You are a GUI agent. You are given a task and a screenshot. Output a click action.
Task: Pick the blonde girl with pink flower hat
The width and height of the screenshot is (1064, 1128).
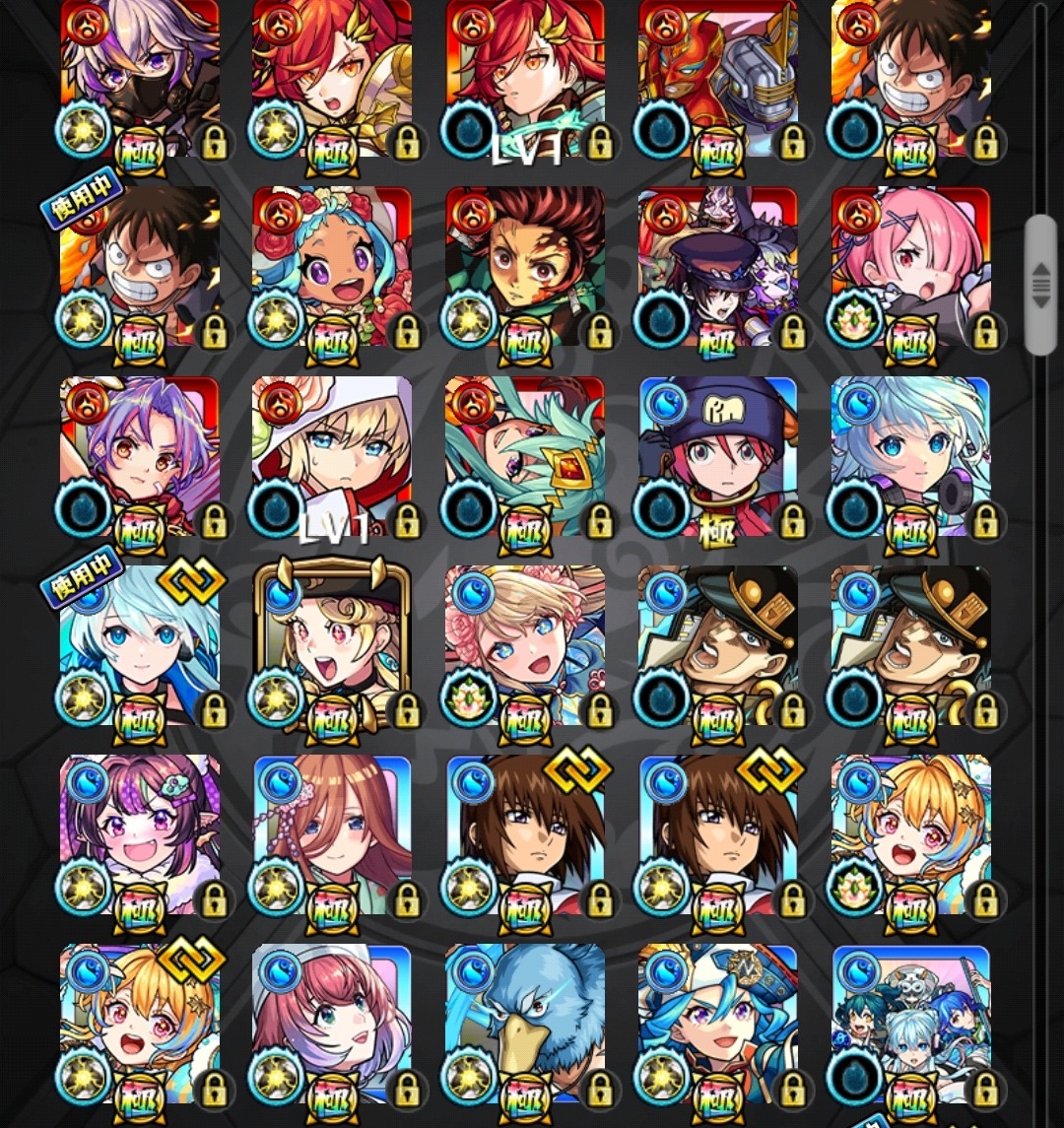click(525, 645)
